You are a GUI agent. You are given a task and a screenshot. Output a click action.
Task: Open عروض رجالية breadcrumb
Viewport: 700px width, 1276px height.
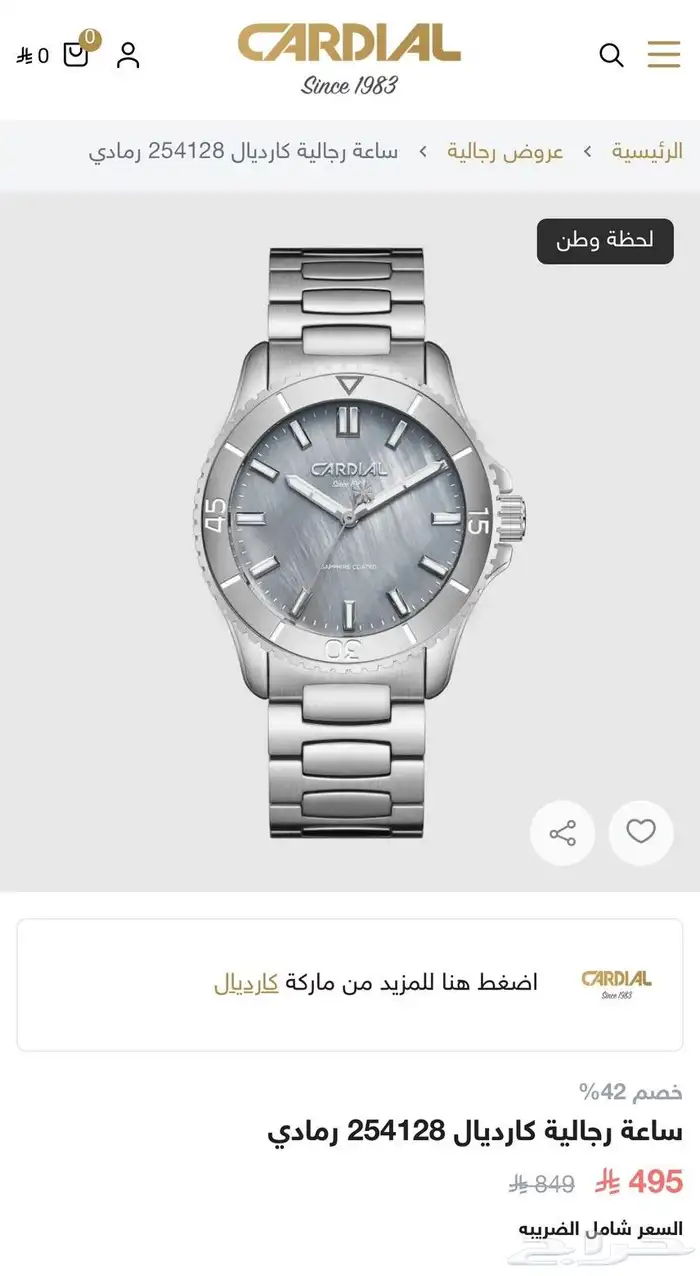(505, 152)
